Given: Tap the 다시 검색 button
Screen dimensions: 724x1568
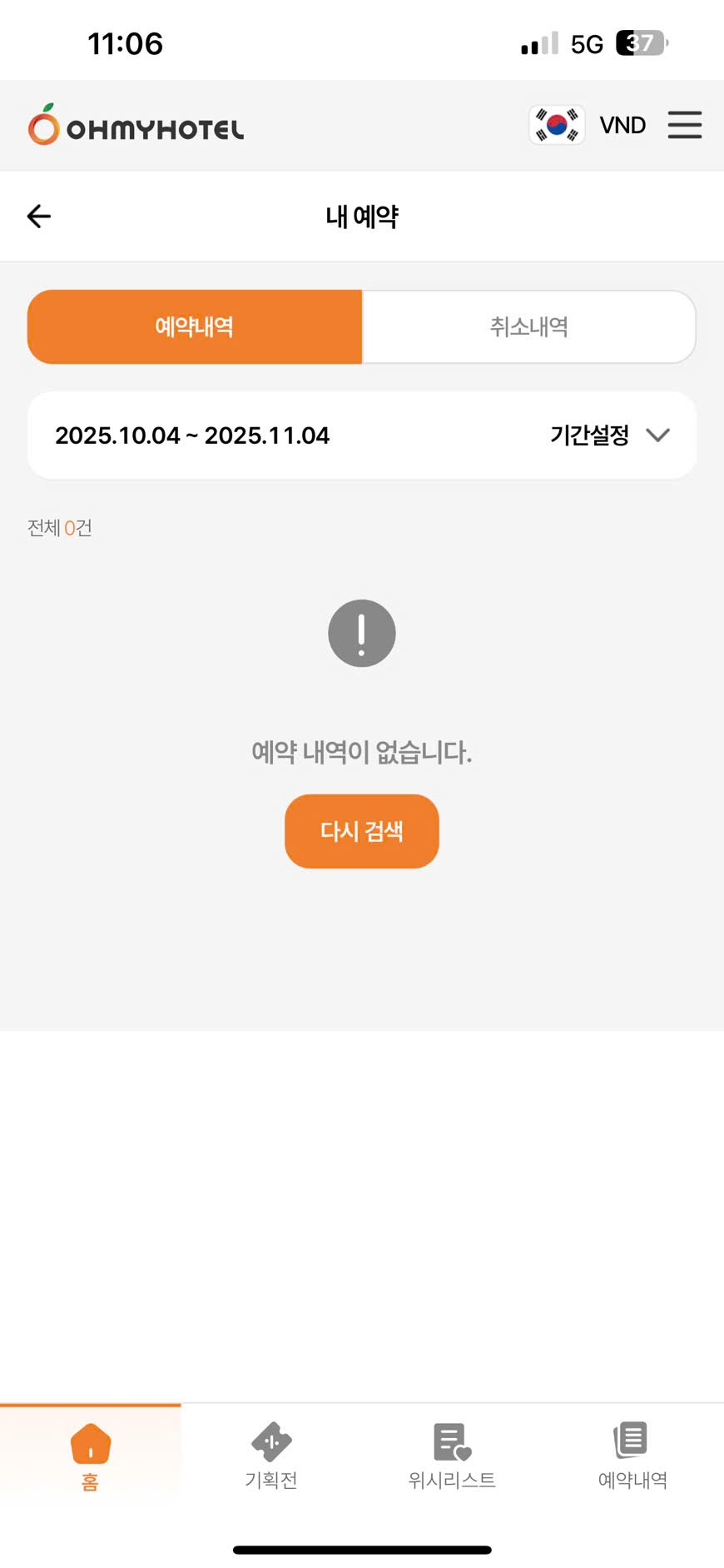Looking at the screenshot, I should coord(361,831).
